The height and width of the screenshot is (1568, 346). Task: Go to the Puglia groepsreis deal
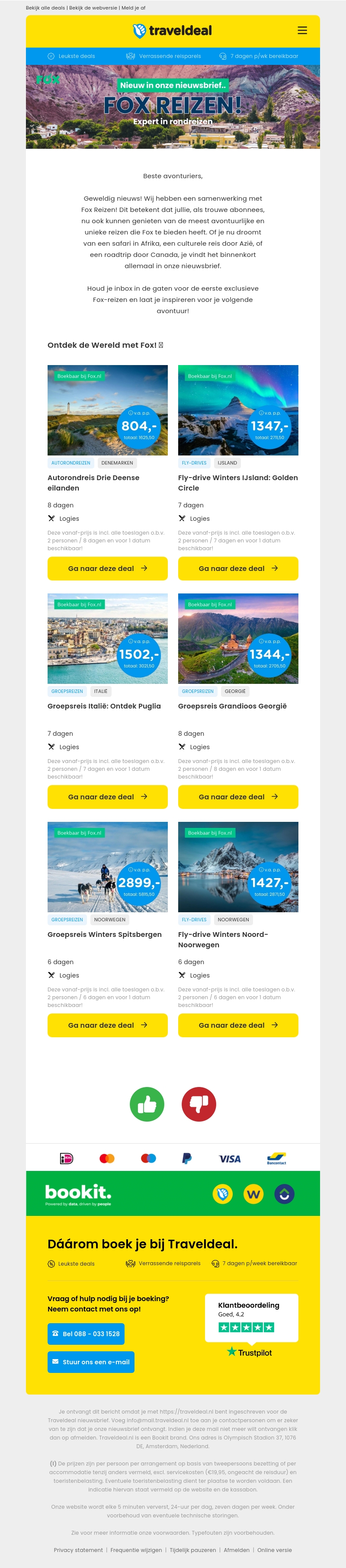click(x=107, y=796)
